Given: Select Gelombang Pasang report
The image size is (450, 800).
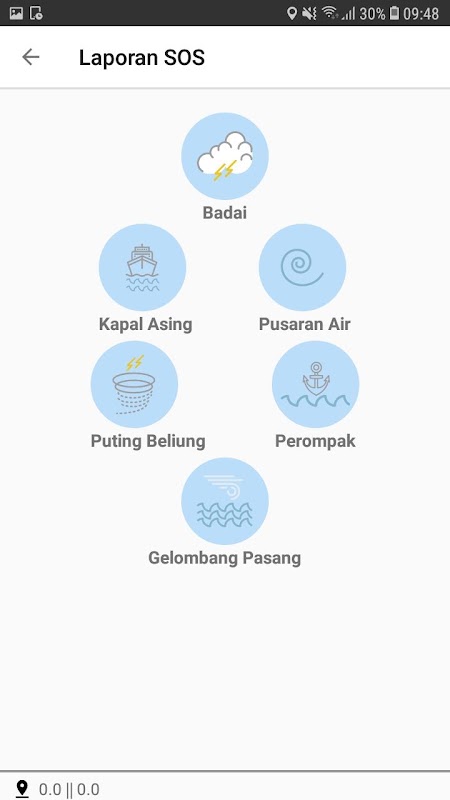Looking at the screenshot, I should [x=224, y=501].
